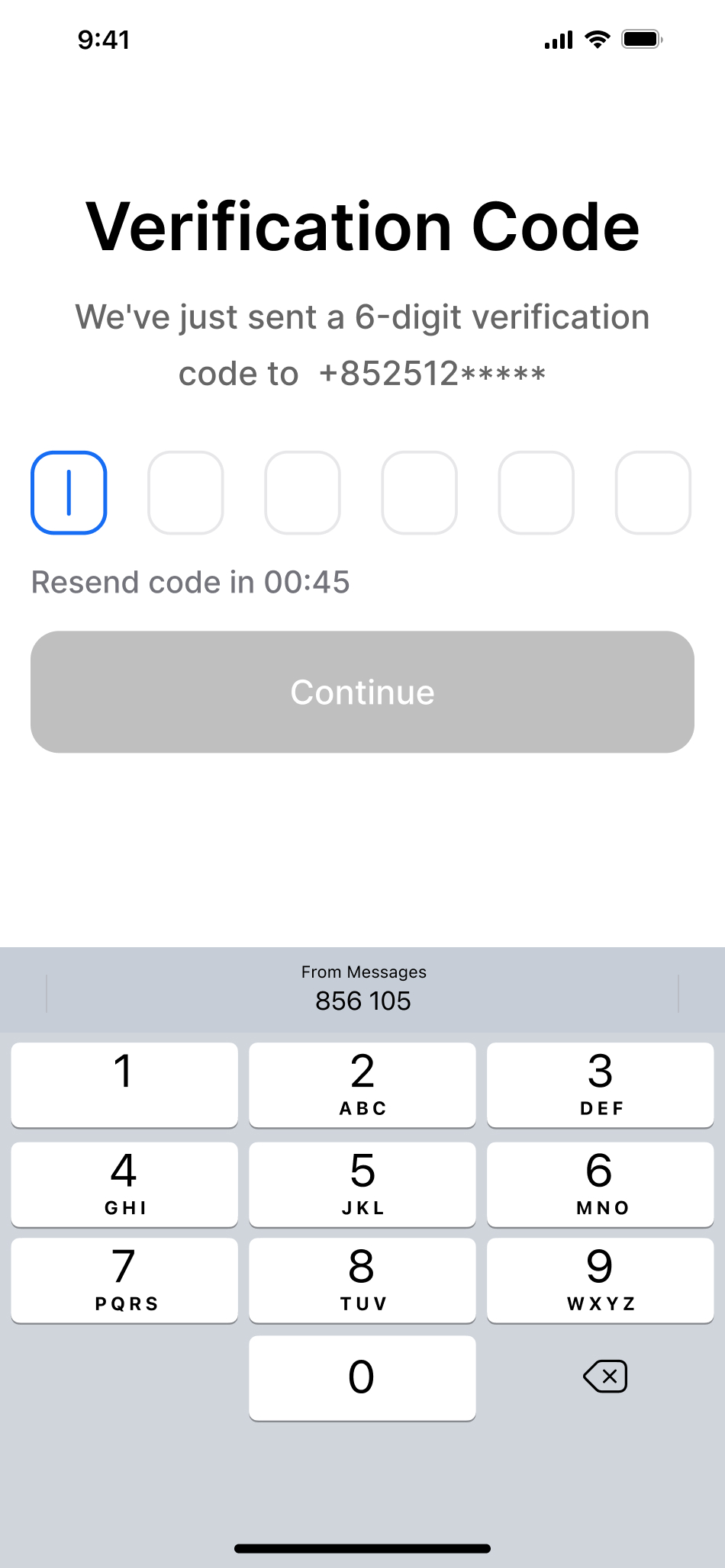Screen dimensions: 725x1568
Task: Enter 0 from the keypad
Action: 362,1377
